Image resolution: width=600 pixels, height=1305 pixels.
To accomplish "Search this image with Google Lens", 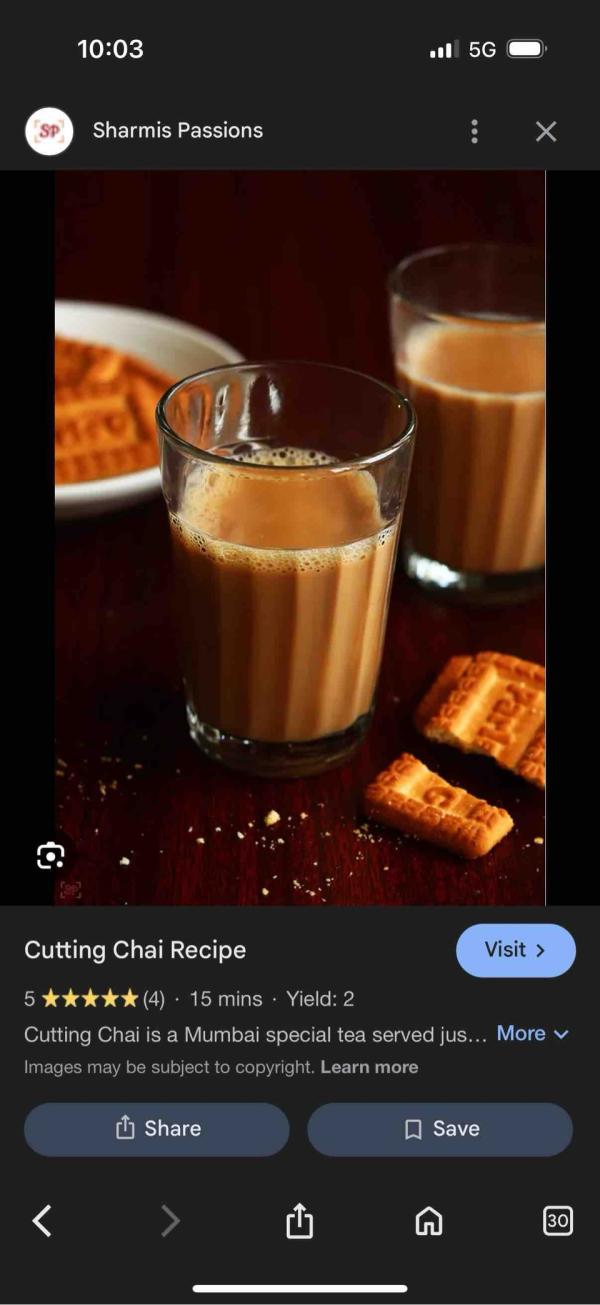I will pos(50,855).
